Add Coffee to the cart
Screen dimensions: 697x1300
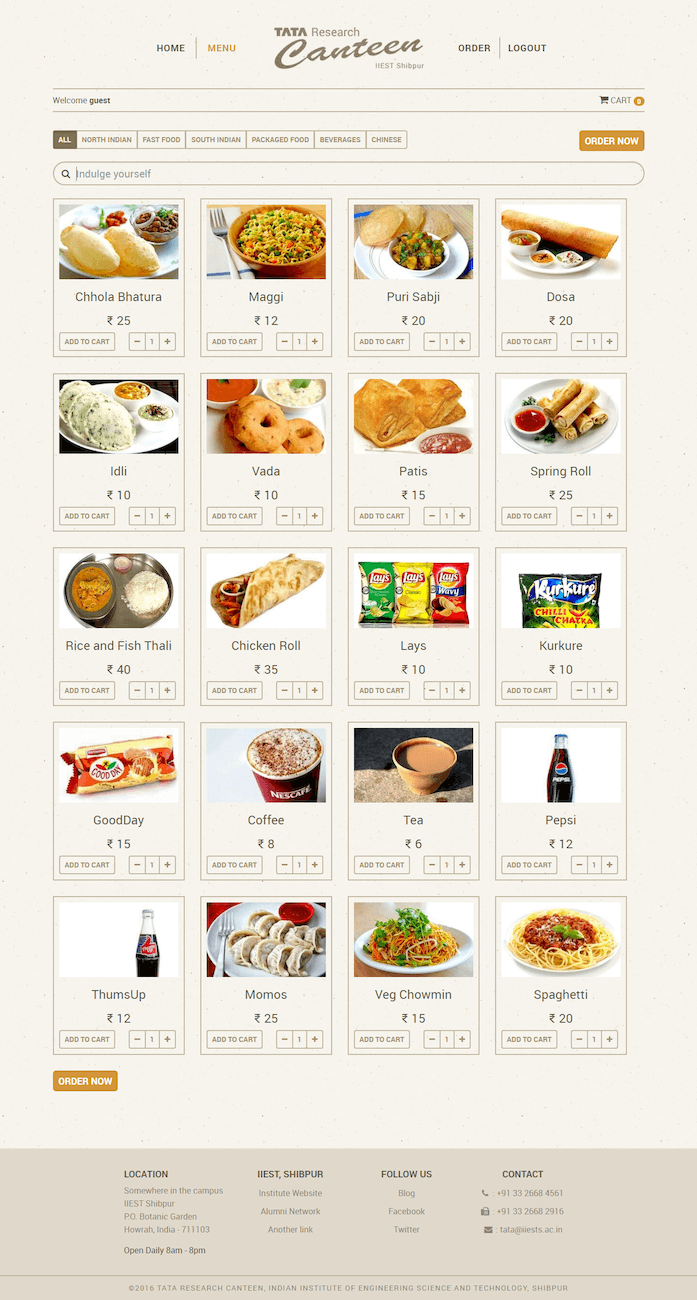coord(234,865)
